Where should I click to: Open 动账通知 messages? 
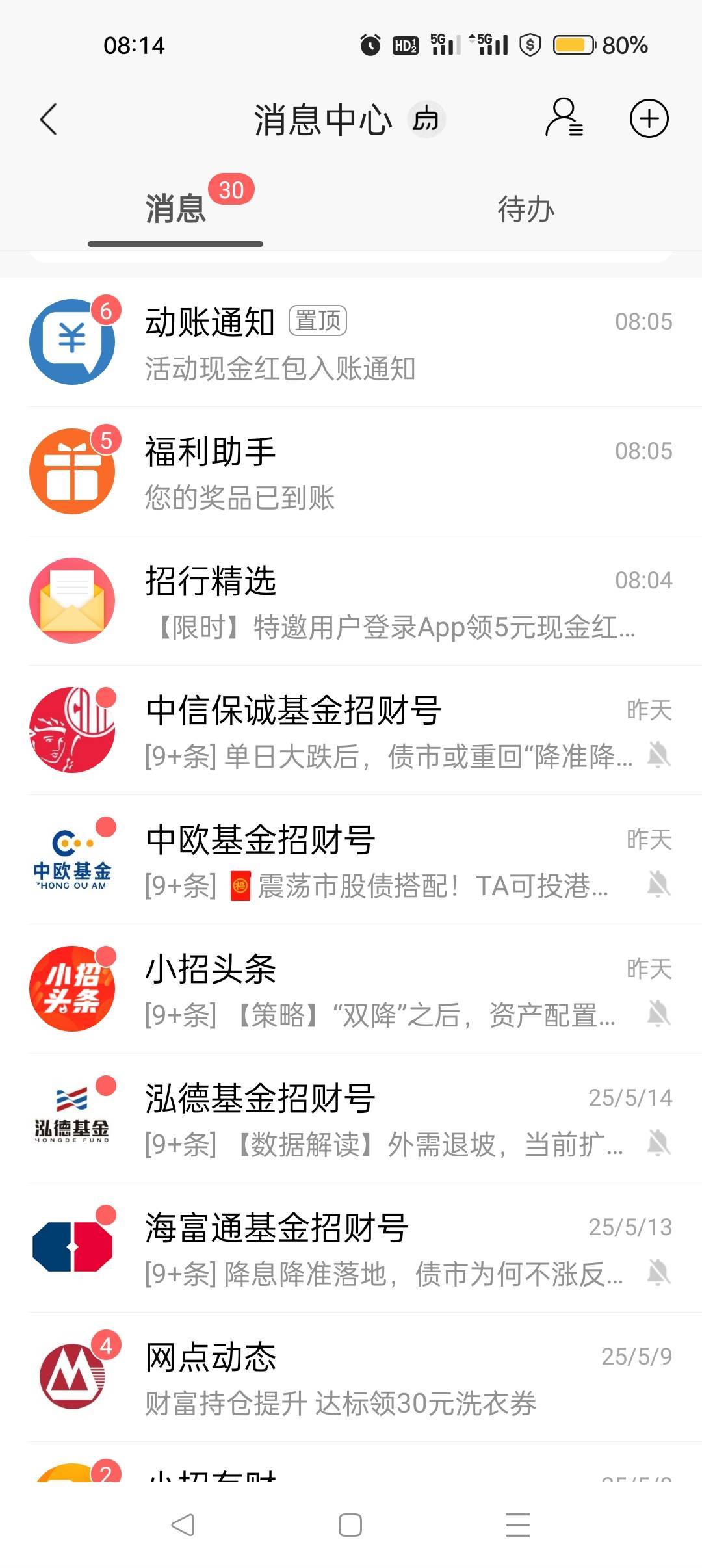pyautogui.click(x=351, y=342)
